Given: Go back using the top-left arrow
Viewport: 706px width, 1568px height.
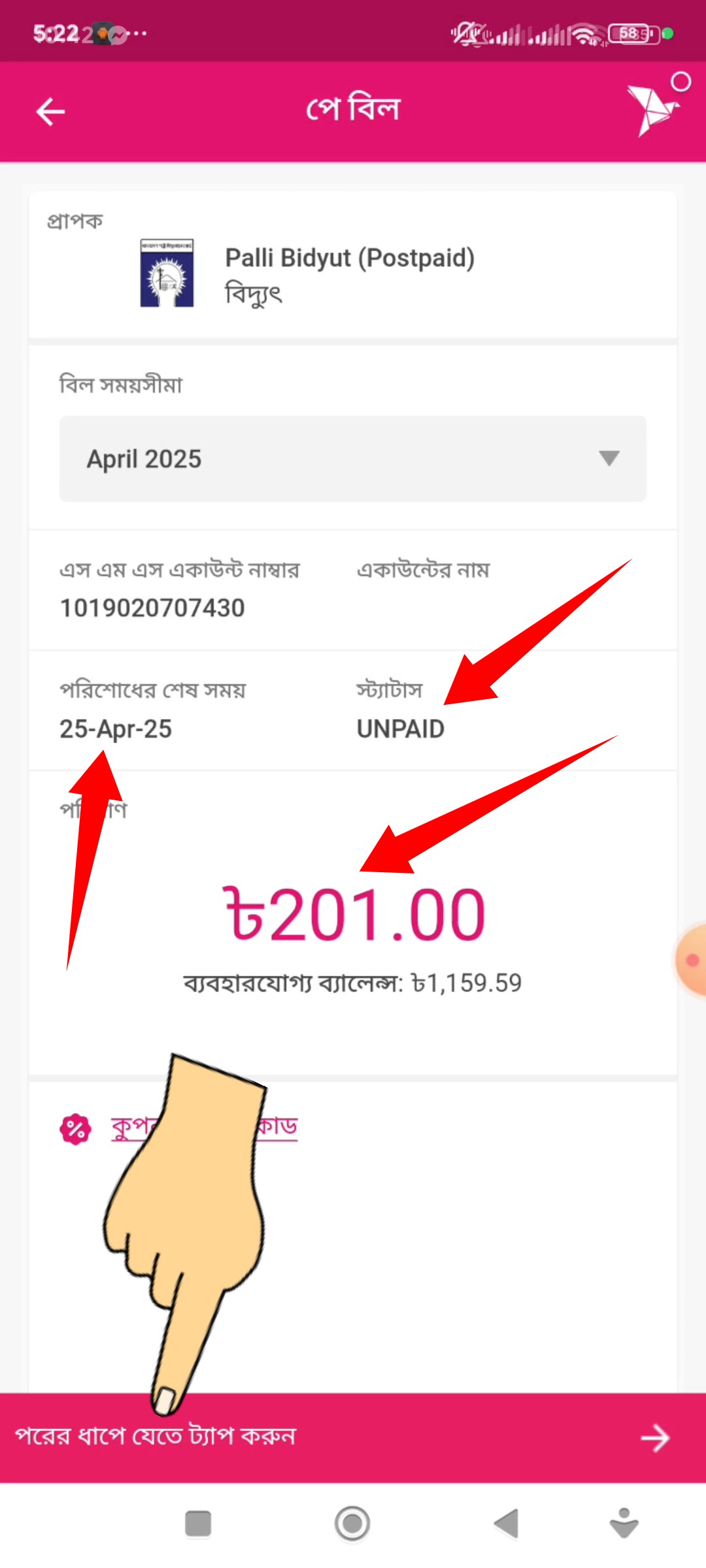Looking at the screenshot, I should [x=50, y=111].
